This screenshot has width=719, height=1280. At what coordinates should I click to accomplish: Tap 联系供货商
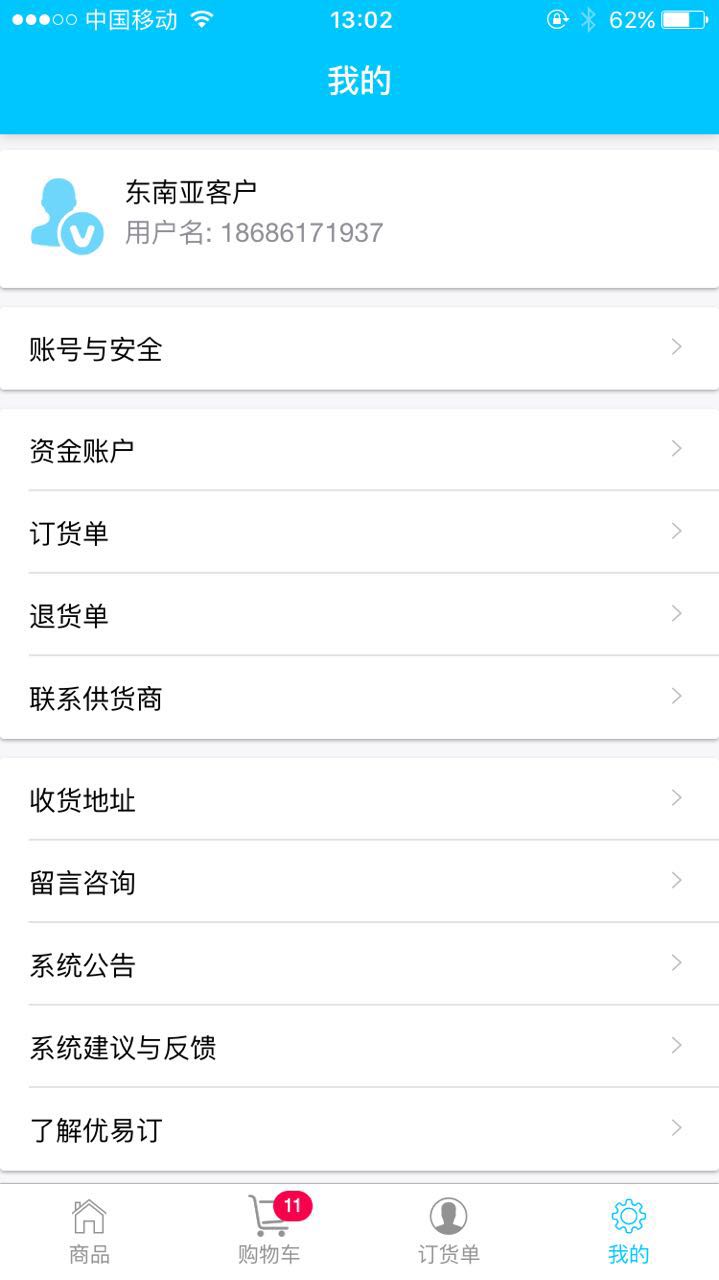(359, 698)
